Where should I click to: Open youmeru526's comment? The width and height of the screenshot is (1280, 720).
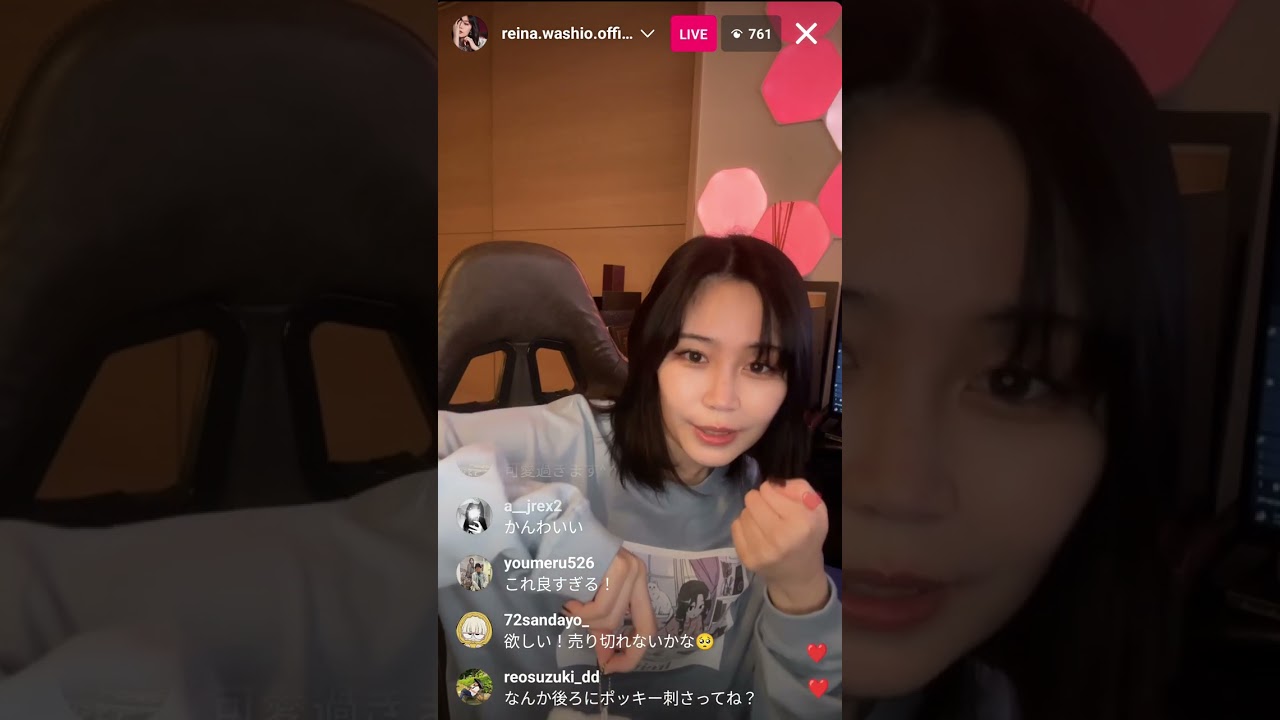558,583
